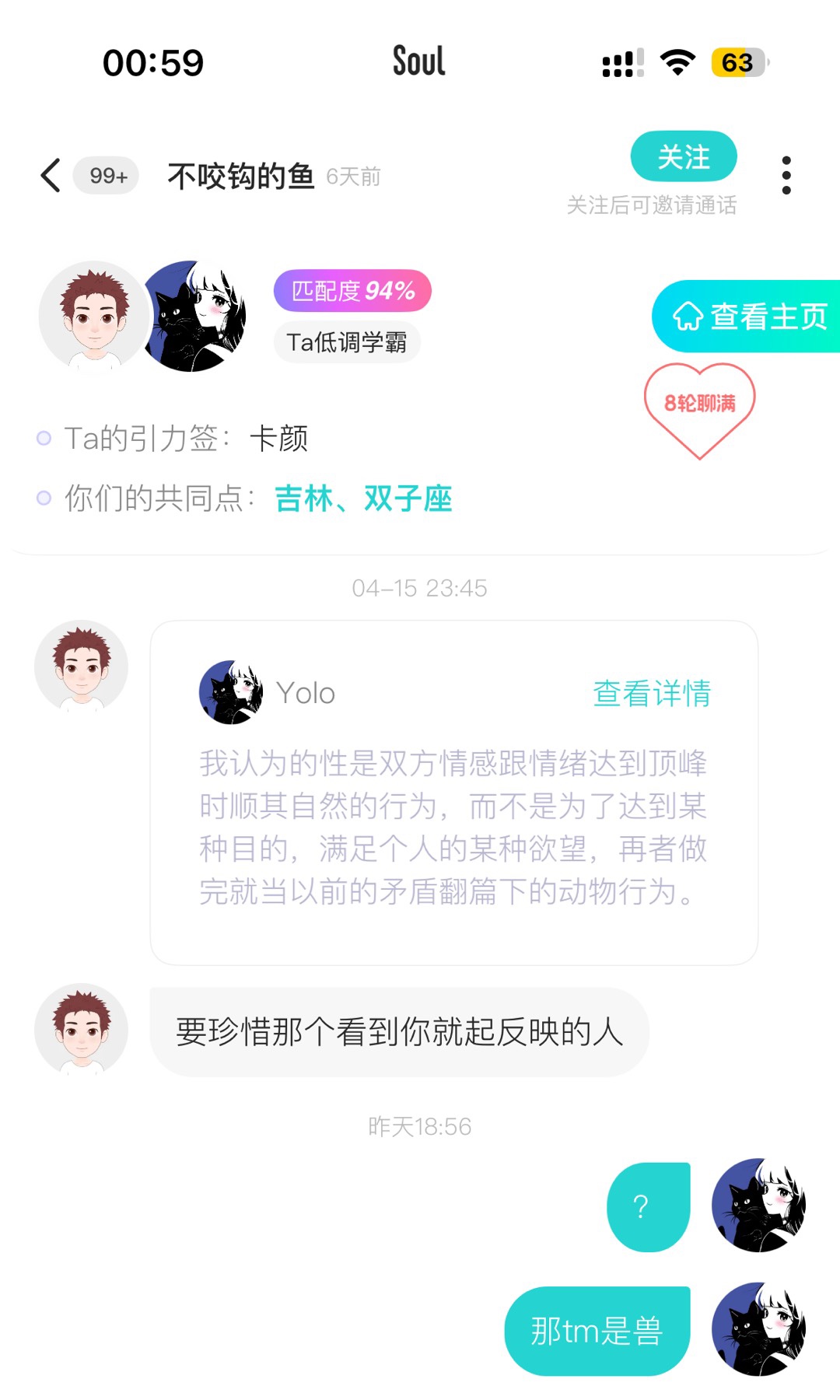Open the shared Yolo post card

[454, 793]
